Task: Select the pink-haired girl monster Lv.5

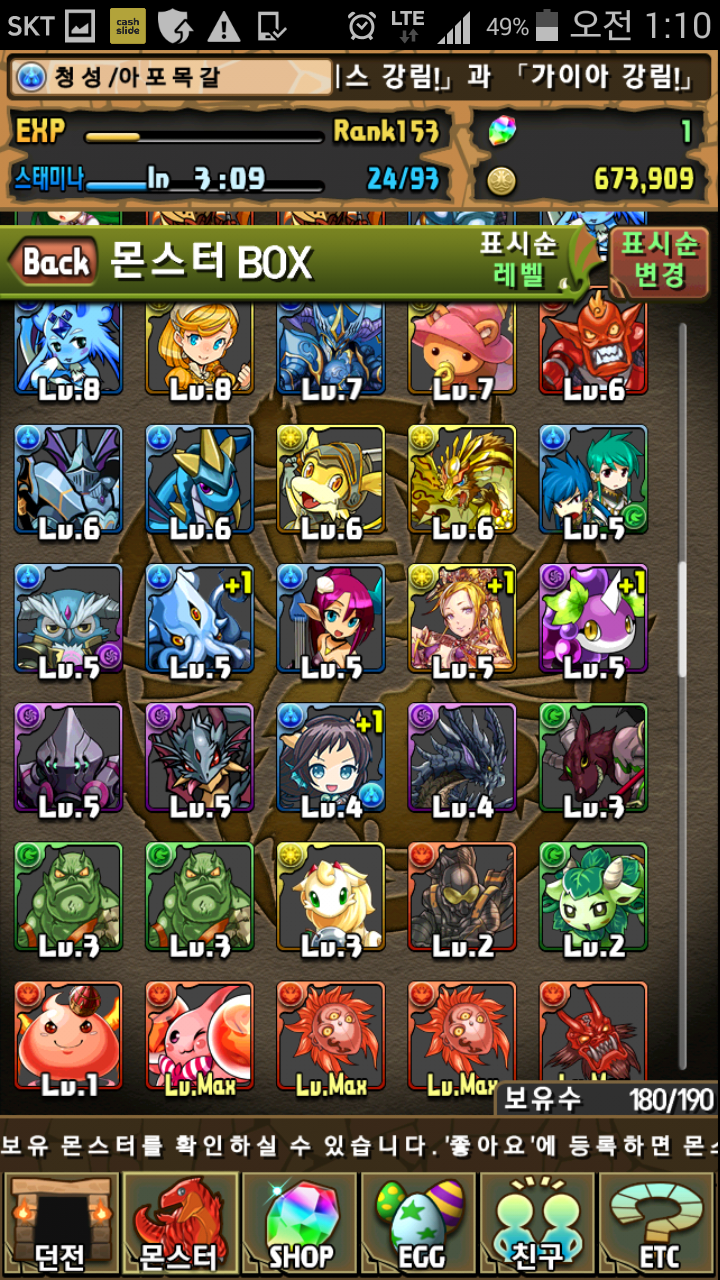Action: coord(331,617)
